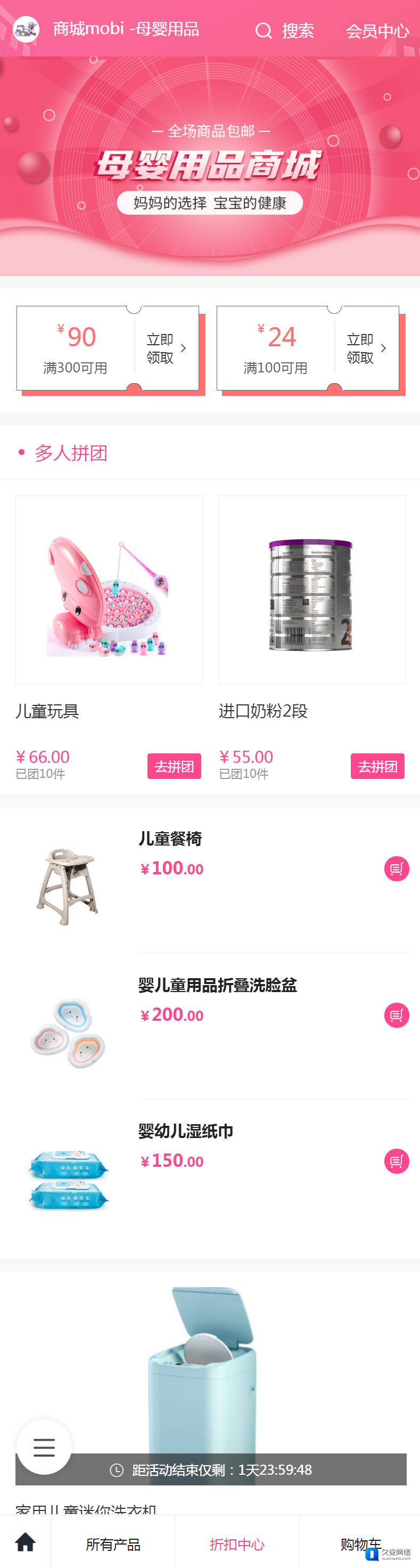The width and height of the screenshot is (420, 1568).
Task: Add 婴儿童用品折叠洗脸盆 to cart
Action: (396, 1015)
